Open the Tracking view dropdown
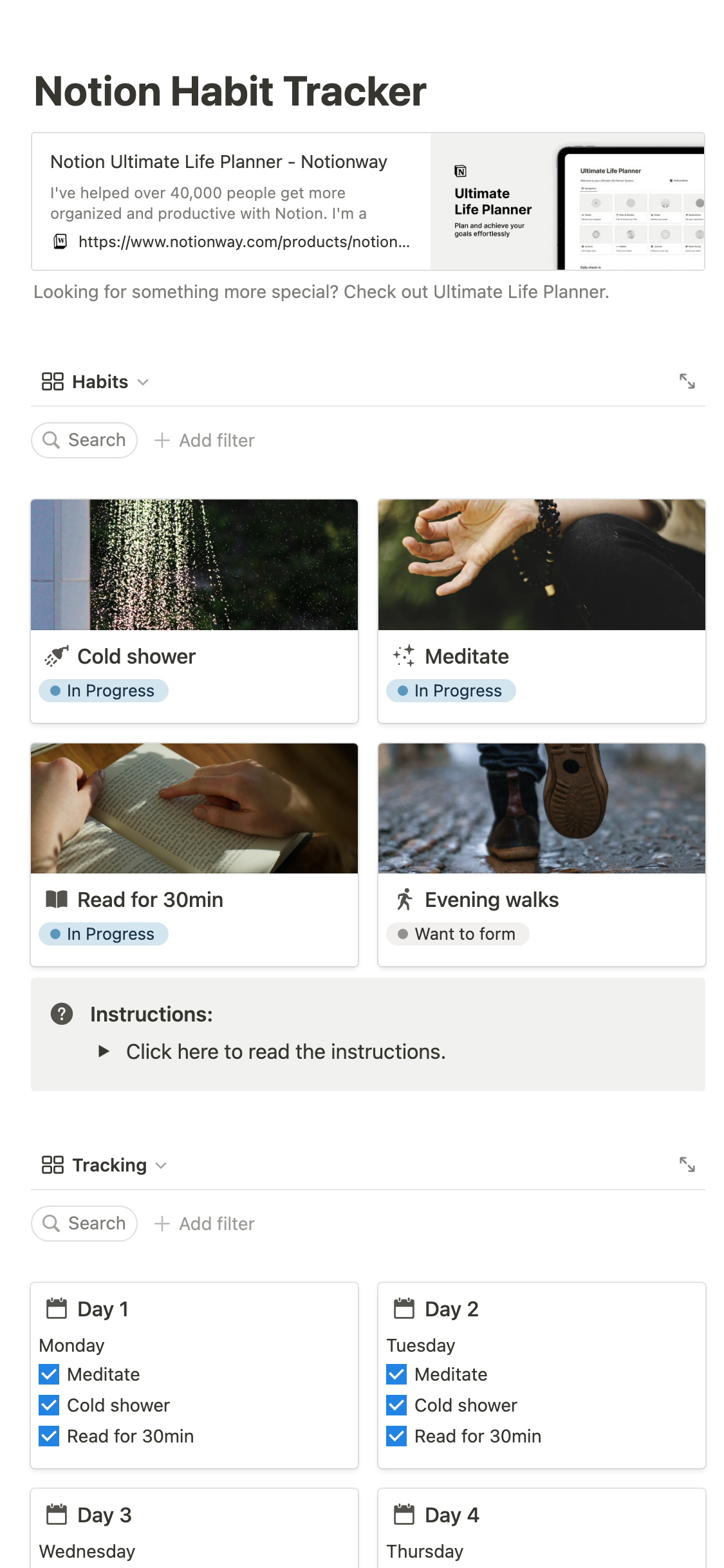This screenshot has height=1568, width=724. coord(104,1165)
